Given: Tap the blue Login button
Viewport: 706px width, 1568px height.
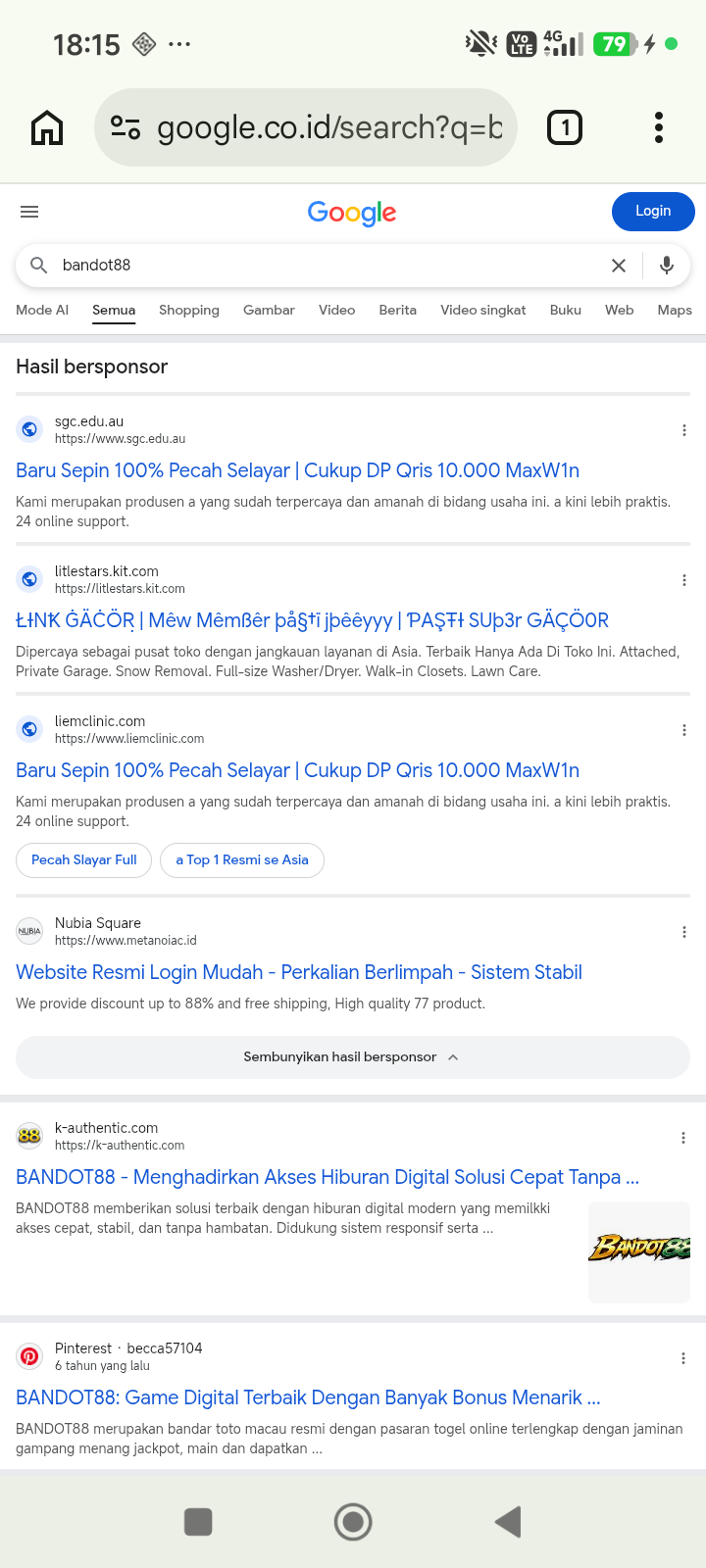Looking at the screenshot, I should [x=653, y=212].
